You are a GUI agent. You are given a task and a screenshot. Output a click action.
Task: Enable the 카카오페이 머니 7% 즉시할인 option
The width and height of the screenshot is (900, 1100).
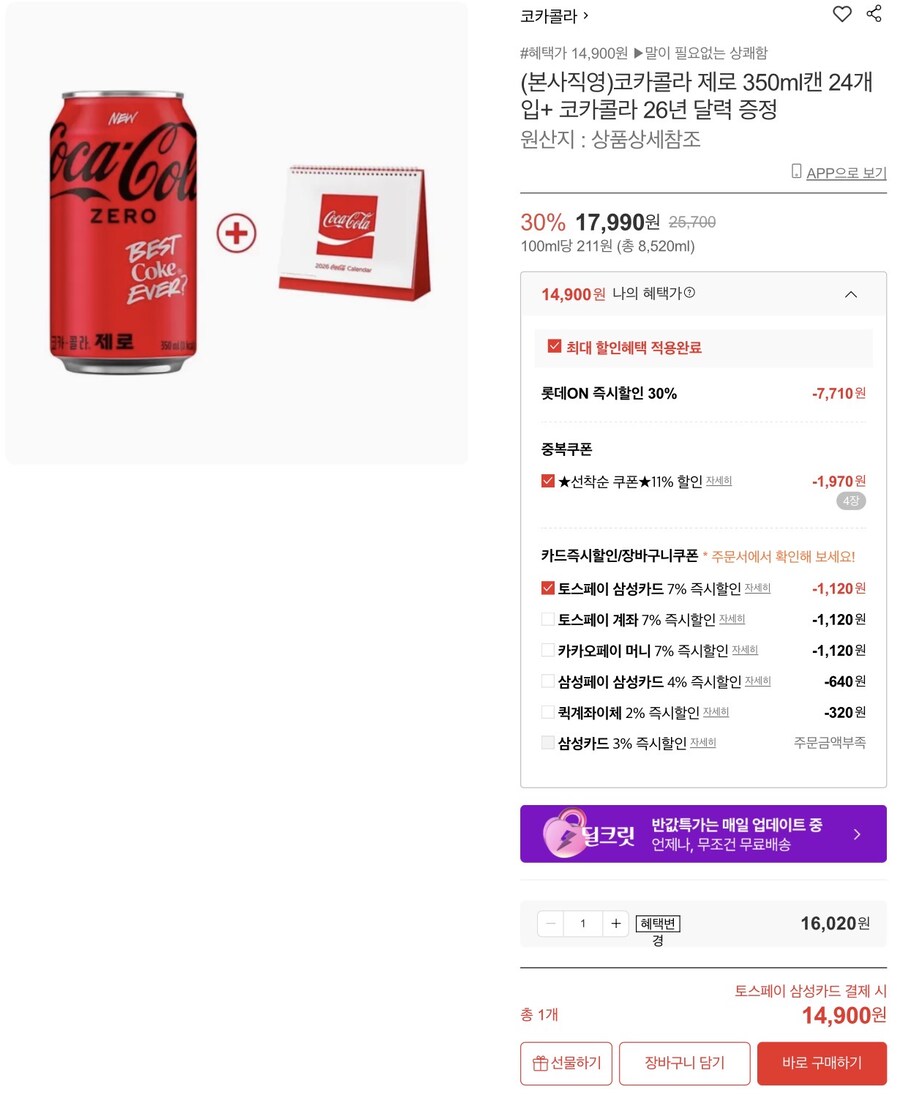click(548, 650)
